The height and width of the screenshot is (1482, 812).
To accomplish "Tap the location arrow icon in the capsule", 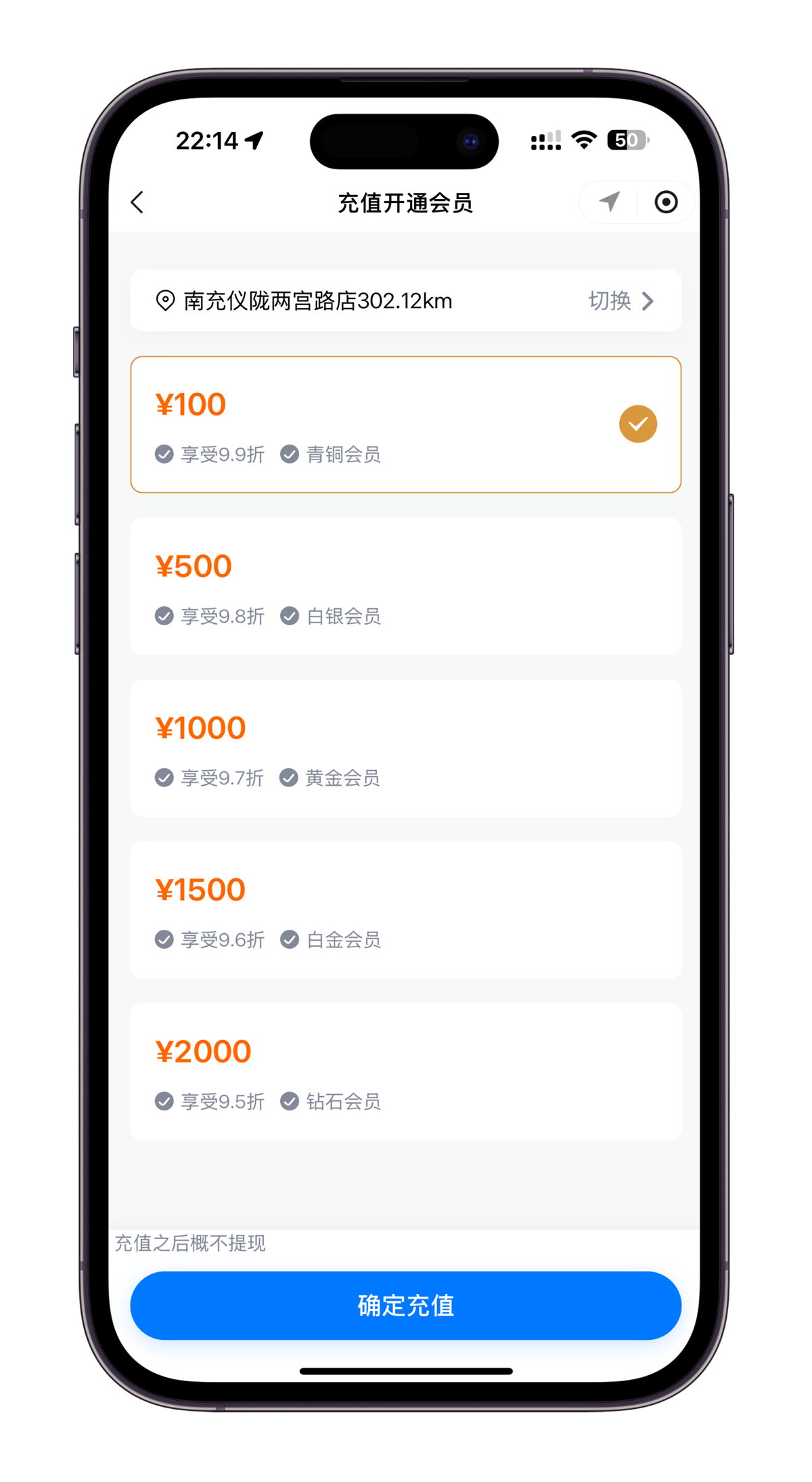I will point(609,202).
